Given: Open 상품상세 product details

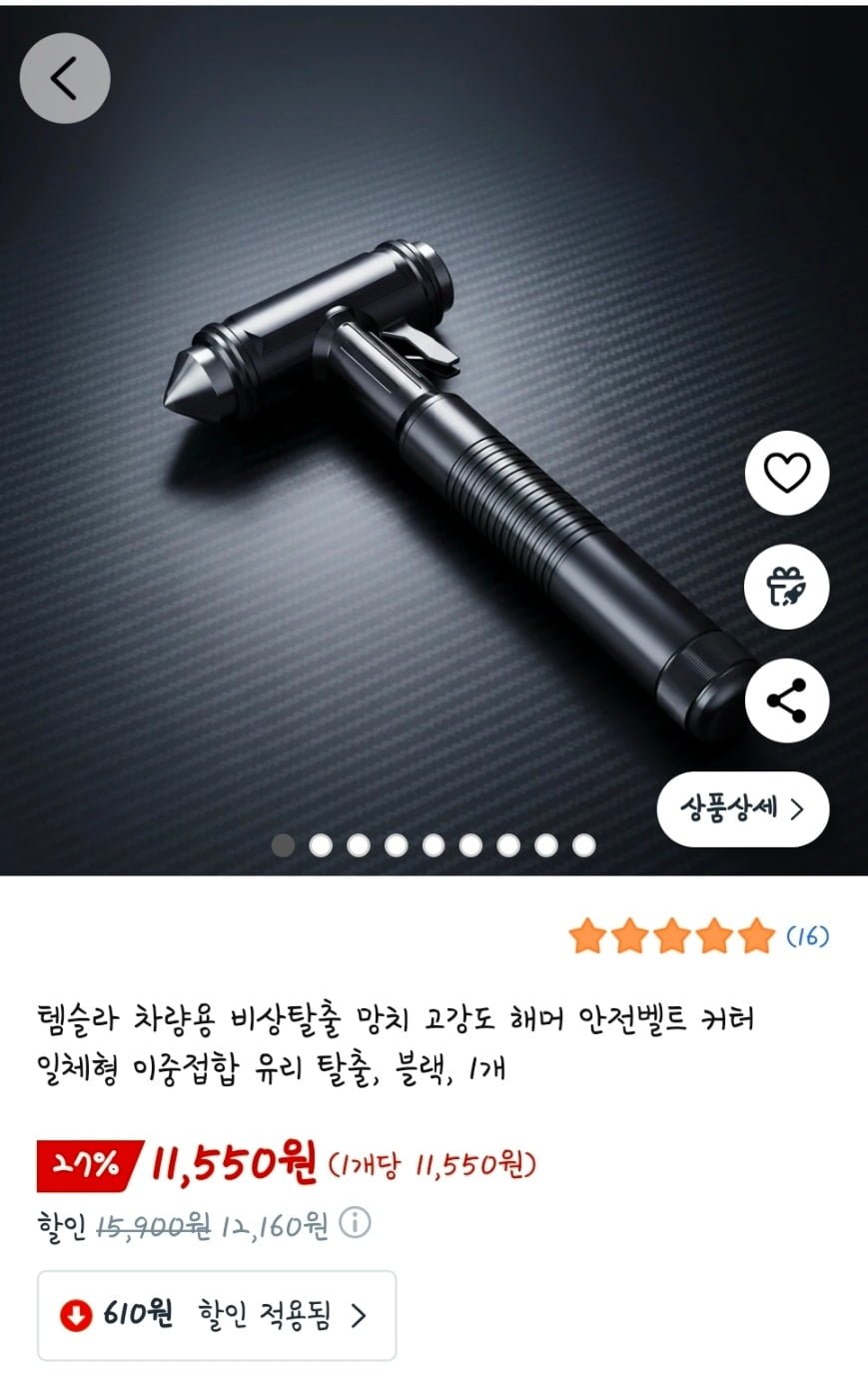Looking at the screenshot, I should [742, 809].
